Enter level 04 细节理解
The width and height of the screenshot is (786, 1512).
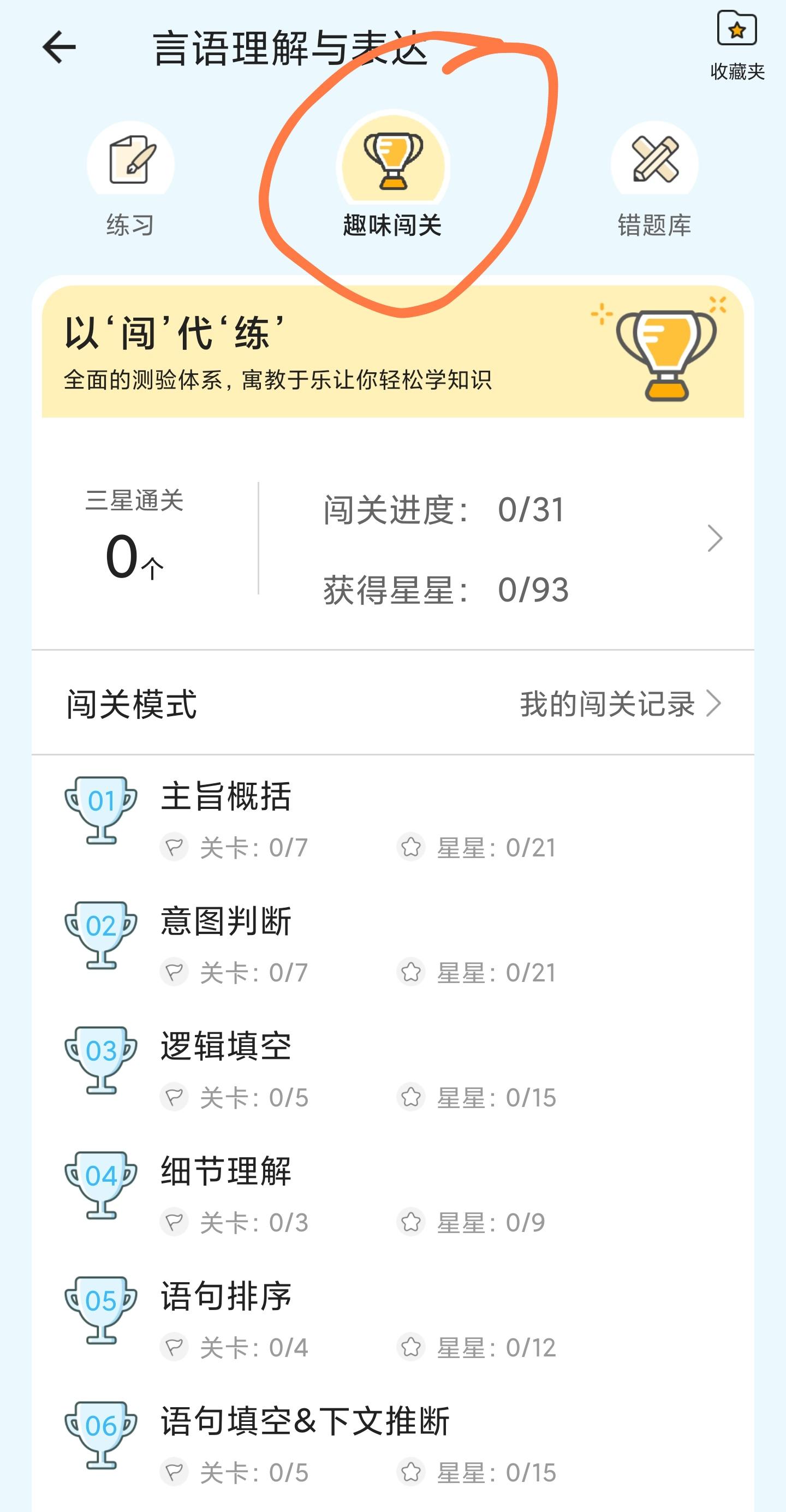coord(226,1171)
